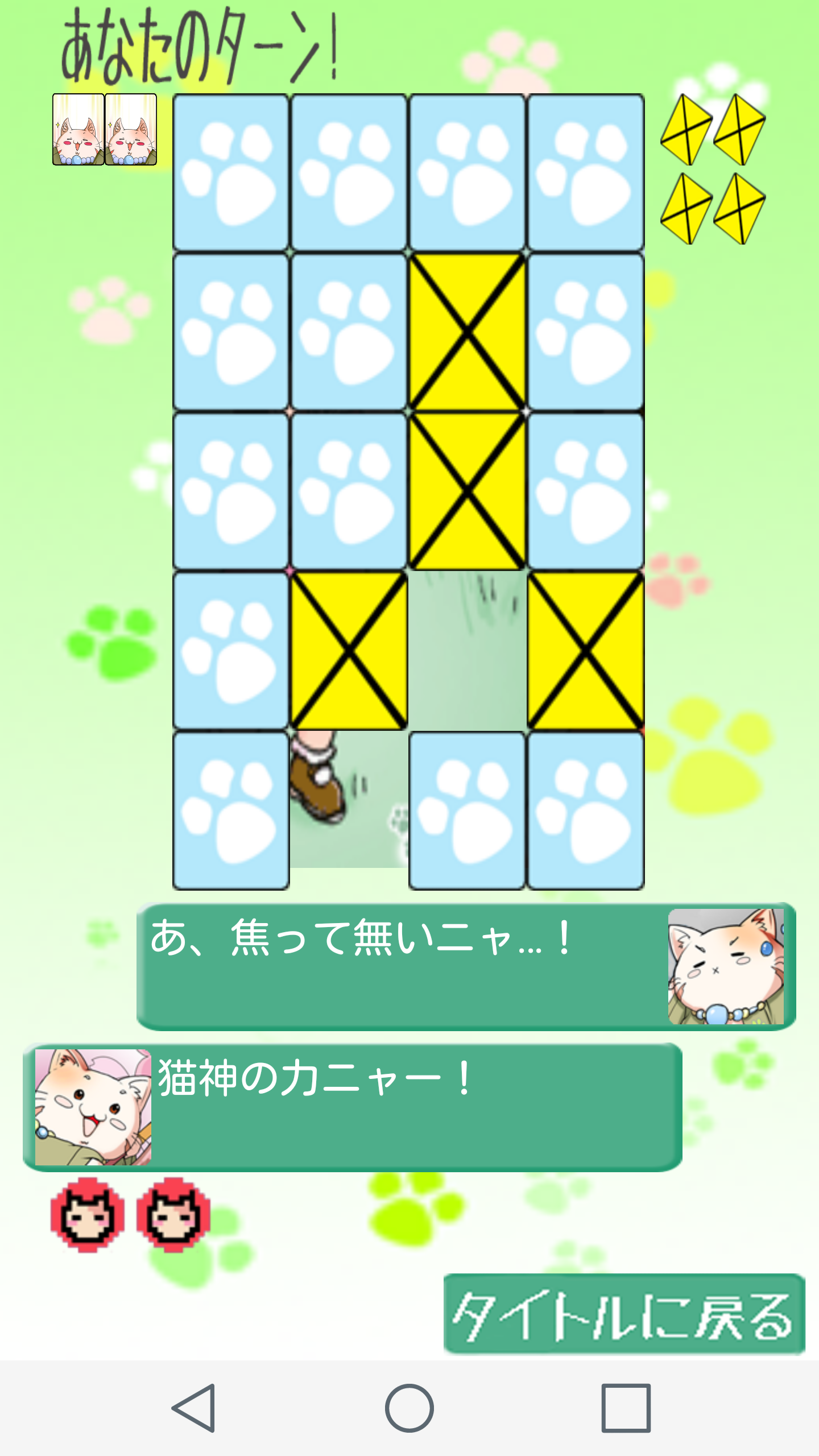Flip the paw card in the grid's bottom-right corner
Image resolution: width=819 pixels, height=1456 pixels.
[x=585, y=810]
